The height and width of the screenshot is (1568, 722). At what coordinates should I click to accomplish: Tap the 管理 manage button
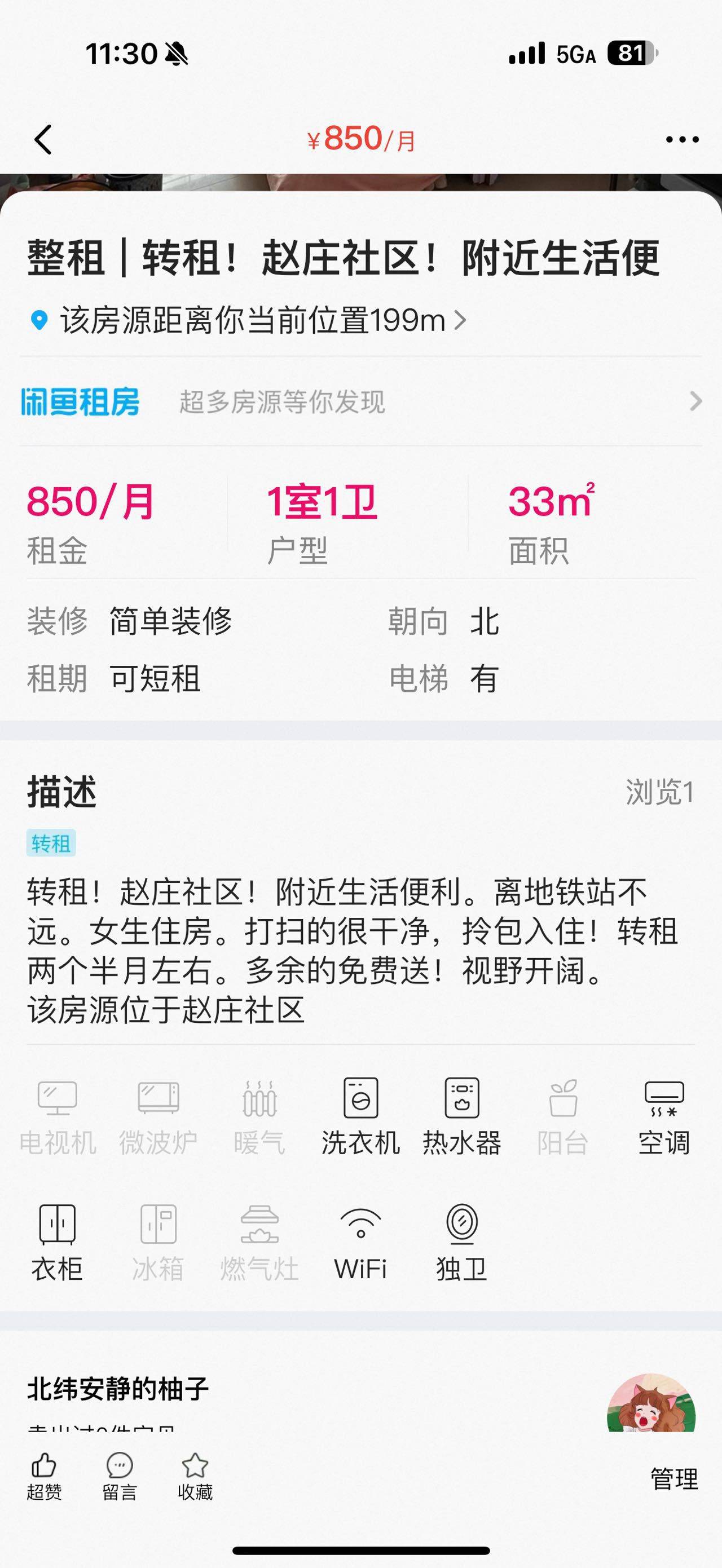coord(675,1479)
